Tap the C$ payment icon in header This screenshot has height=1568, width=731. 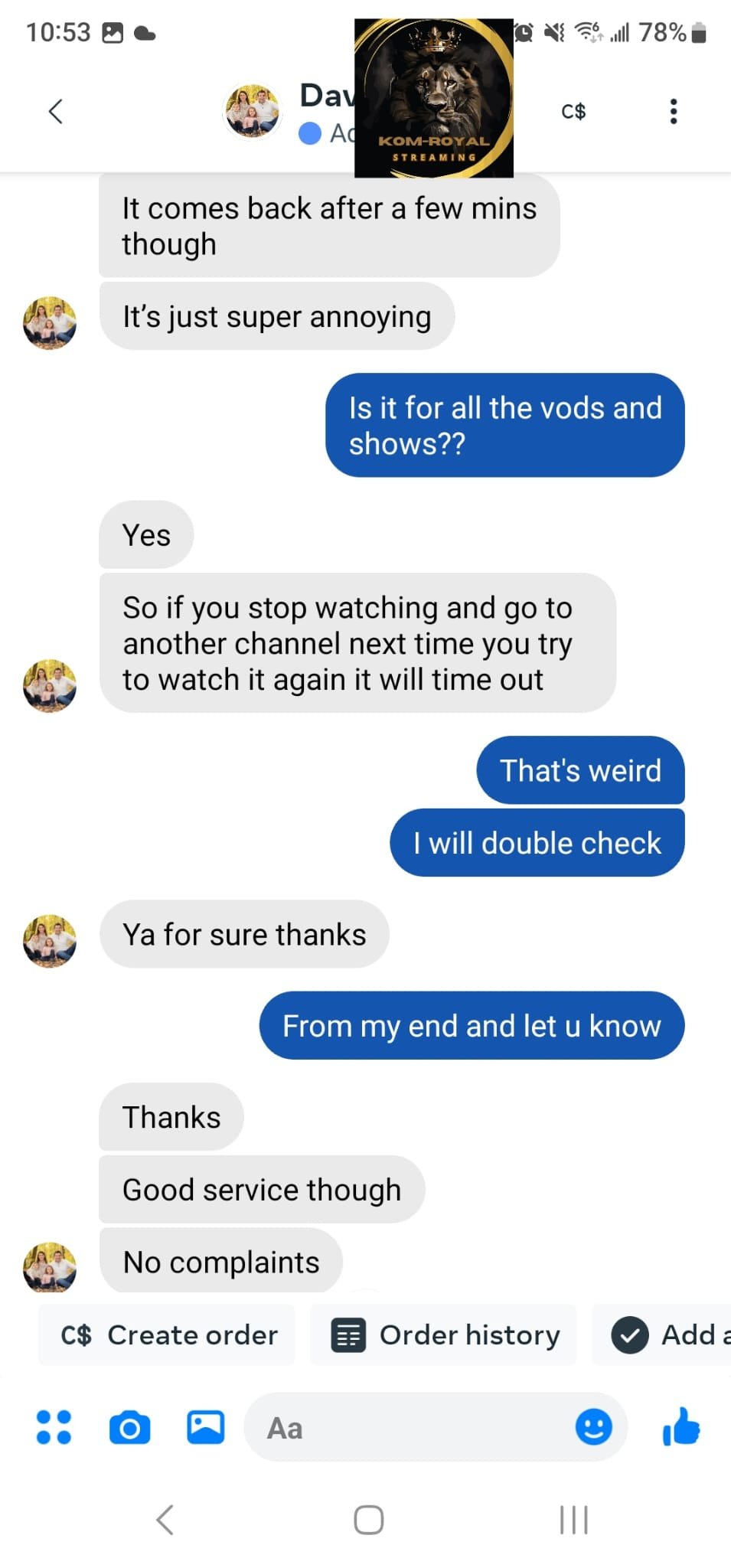coord(573,112)
